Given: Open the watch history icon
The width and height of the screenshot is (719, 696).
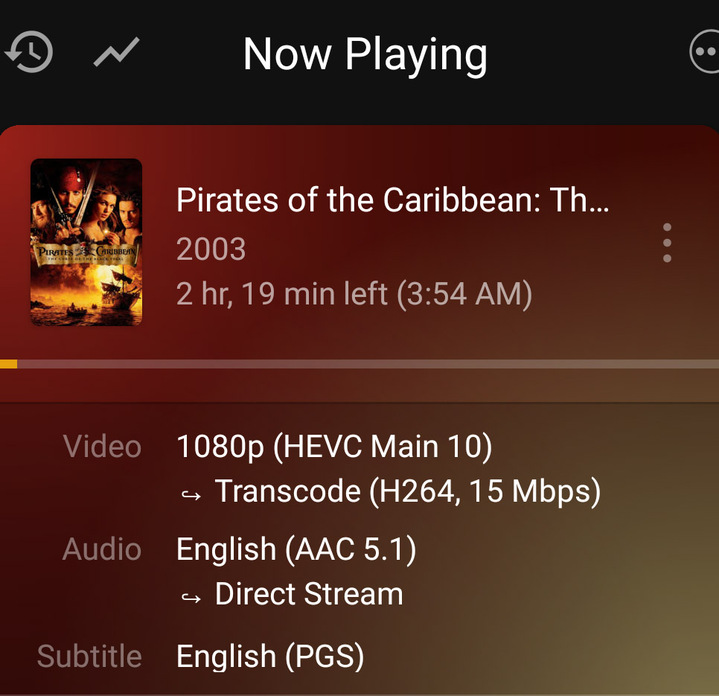Looking at the screenshot, I should coord(29,53).
